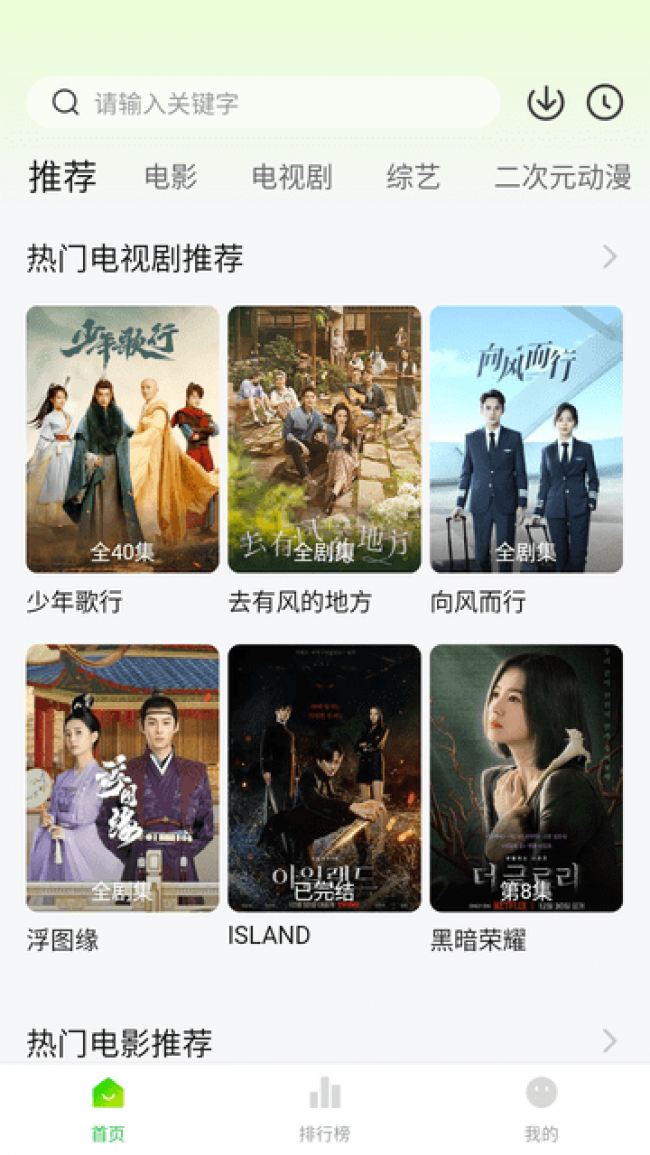View the 向风而行 drama card

click(x=526, y=440)
